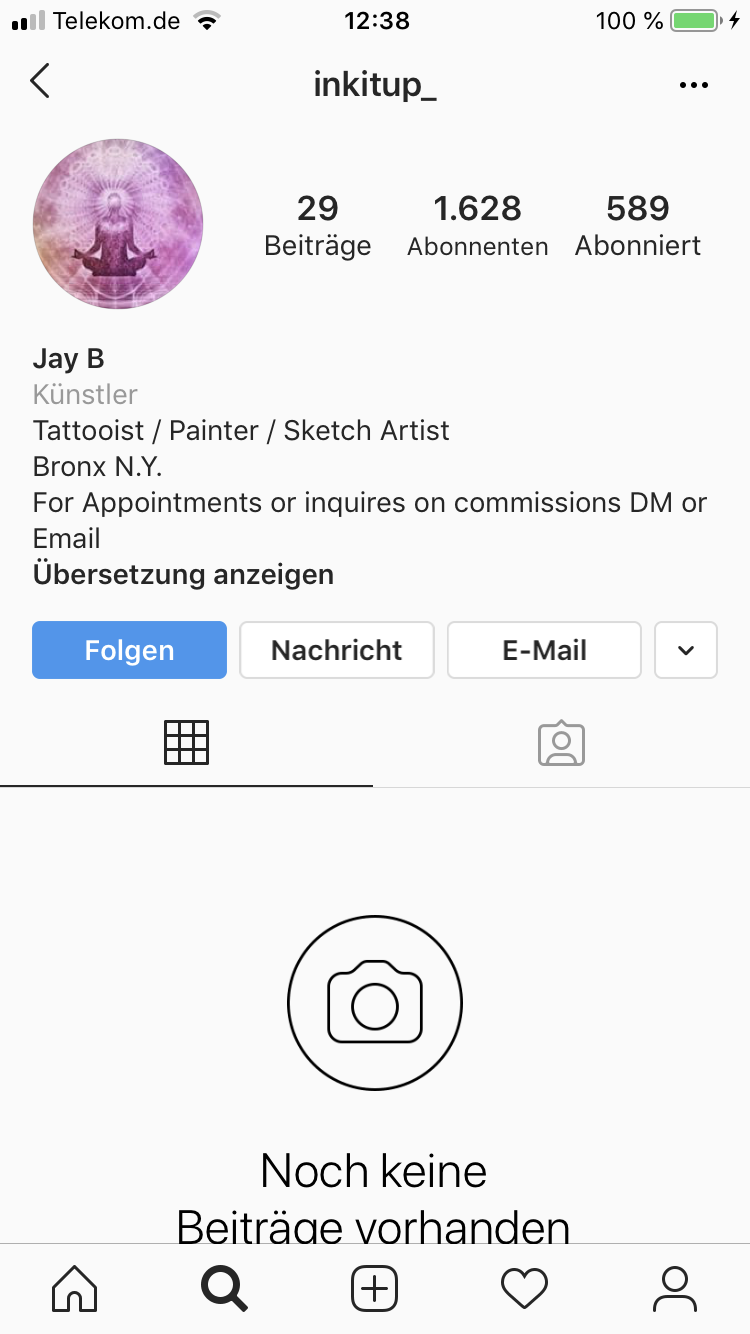
Task: Open your own profile tab
Action: click(675, 1288)
